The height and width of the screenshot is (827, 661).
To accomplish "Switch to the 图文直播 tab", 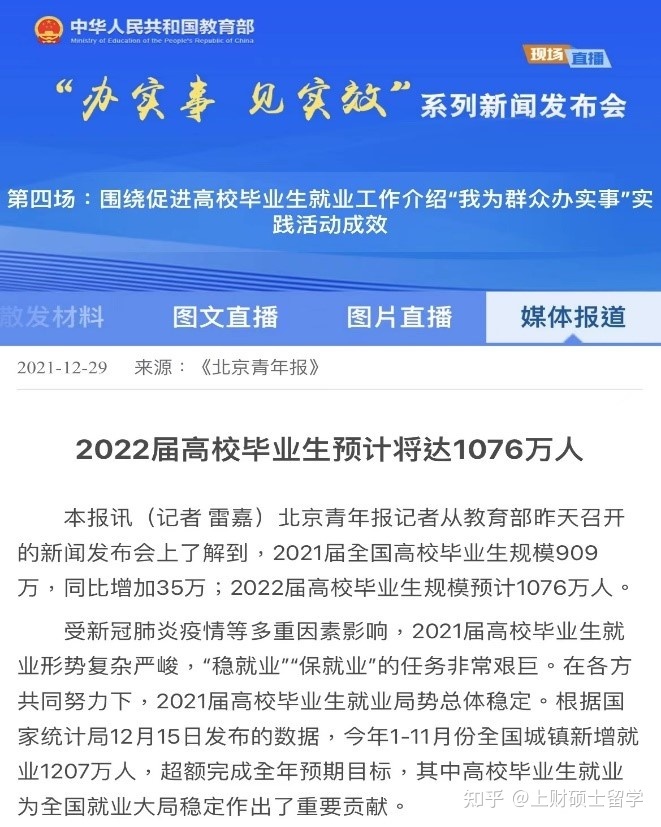I will (x=225, y=318).
